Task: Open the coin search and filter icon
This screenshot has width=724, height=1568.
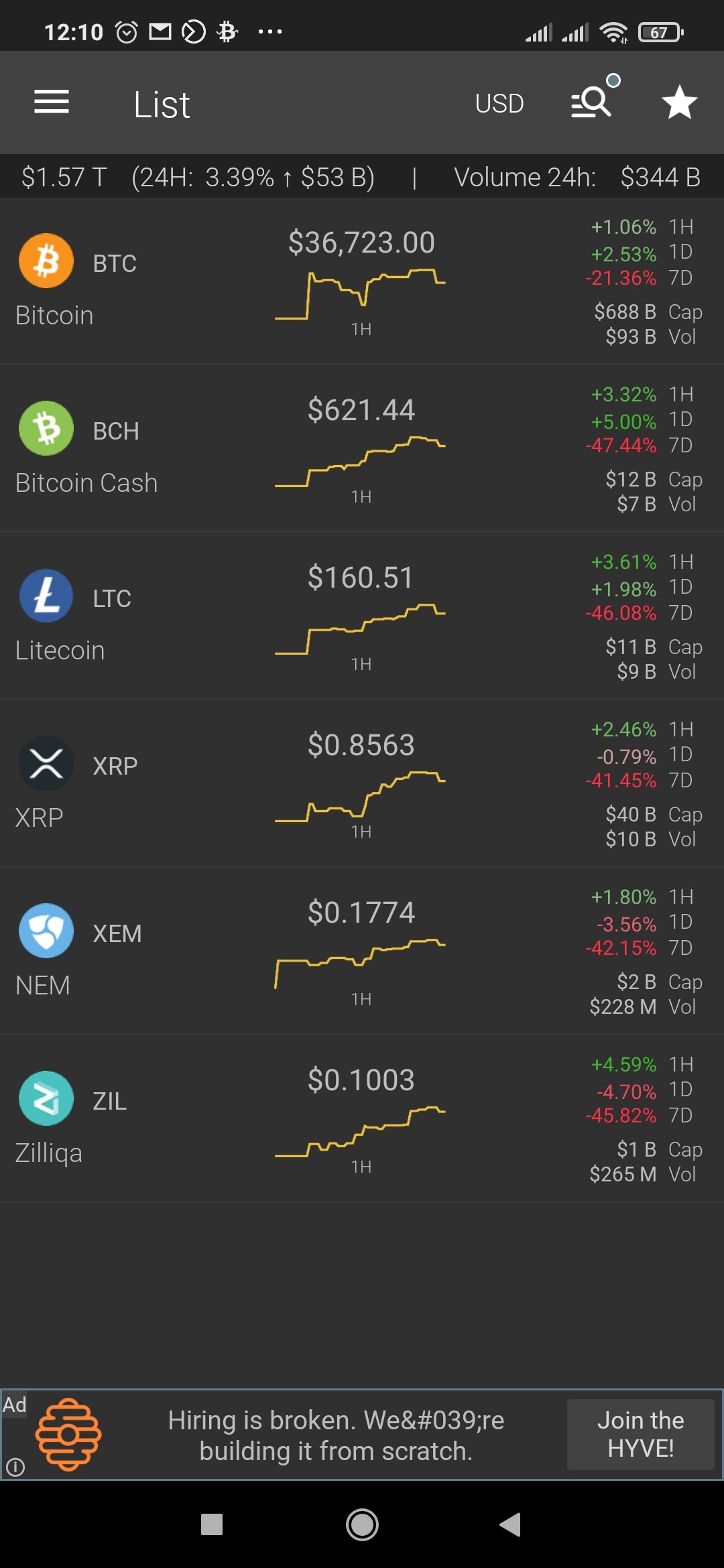Action: [x=593, y=101]
